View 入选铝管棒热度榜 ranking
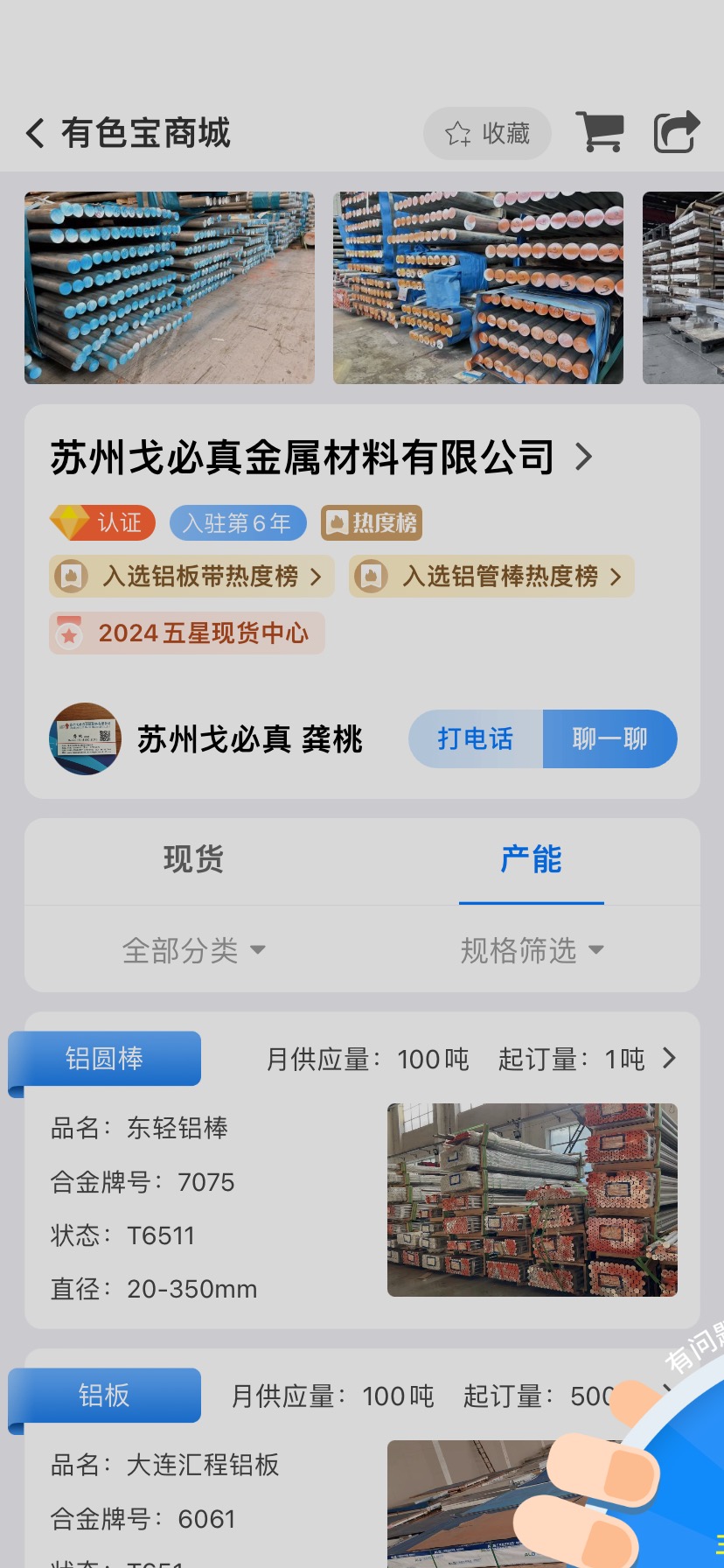The image size is (724, 1568). click(491, 576)
